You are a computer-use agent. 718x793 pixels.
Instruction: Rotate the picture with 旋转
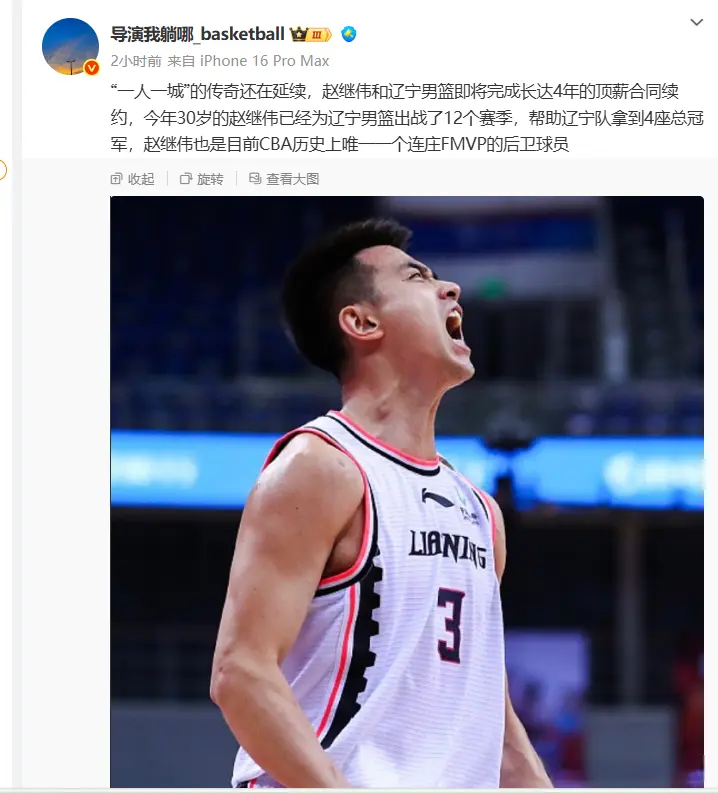pyautogui.click(x=202, y=179)
